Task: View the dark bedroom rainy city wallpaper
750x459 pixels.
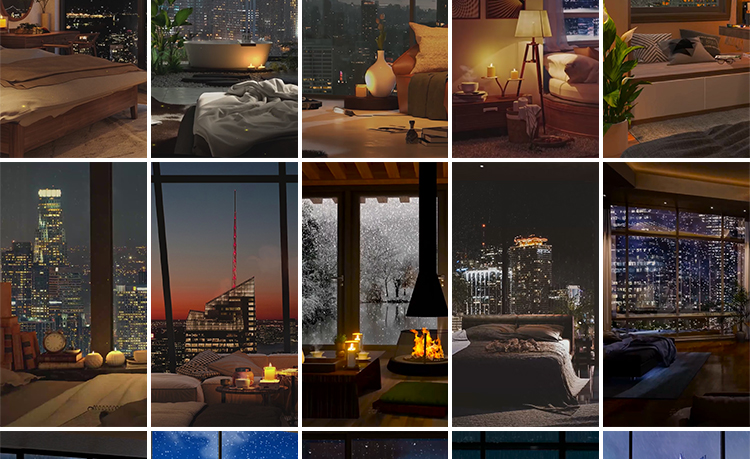Action: point(525,294)
